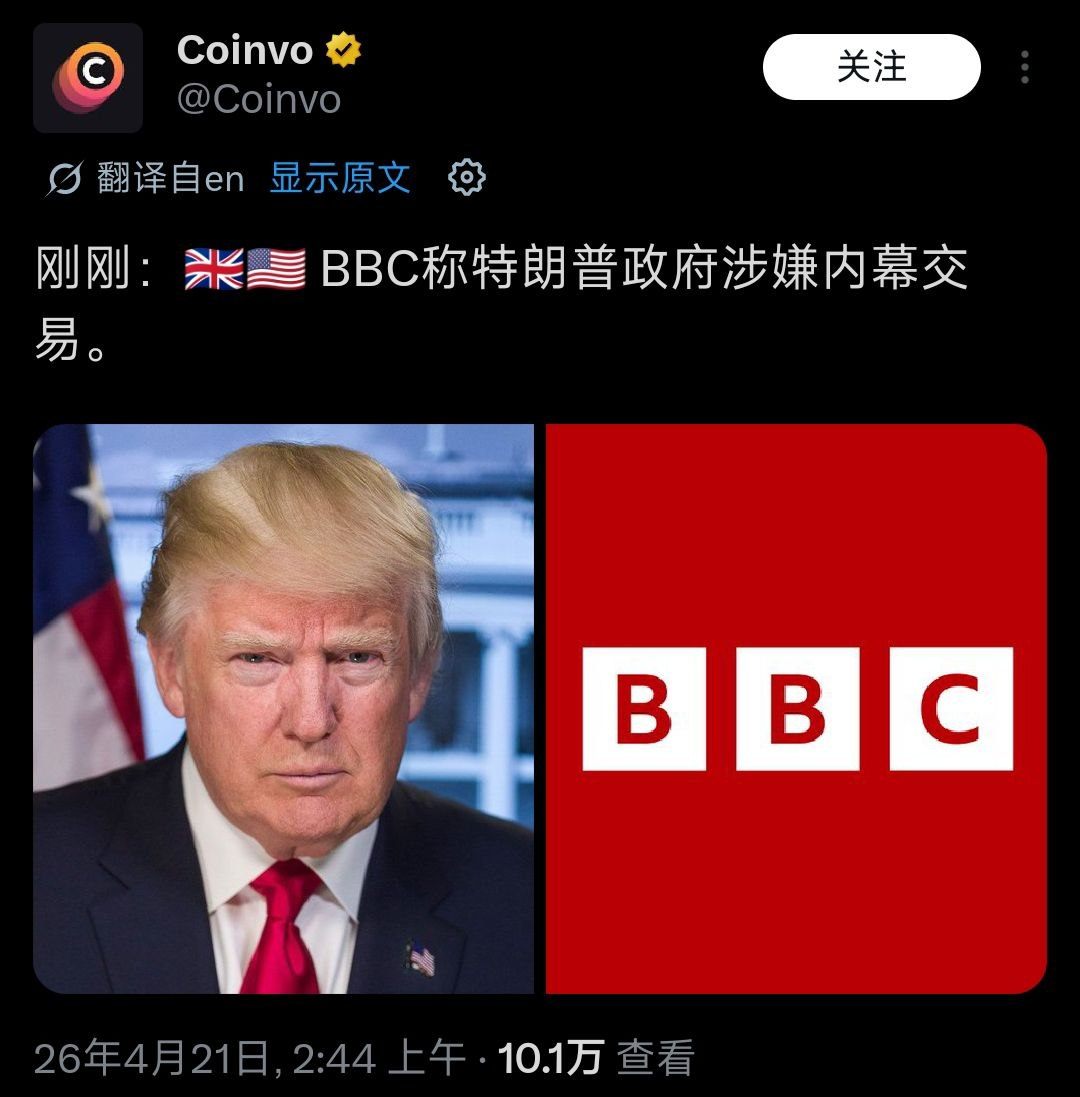Open translation settings gear
The height and width of the screenshot is (1097, 1080).
click(466, 178)
